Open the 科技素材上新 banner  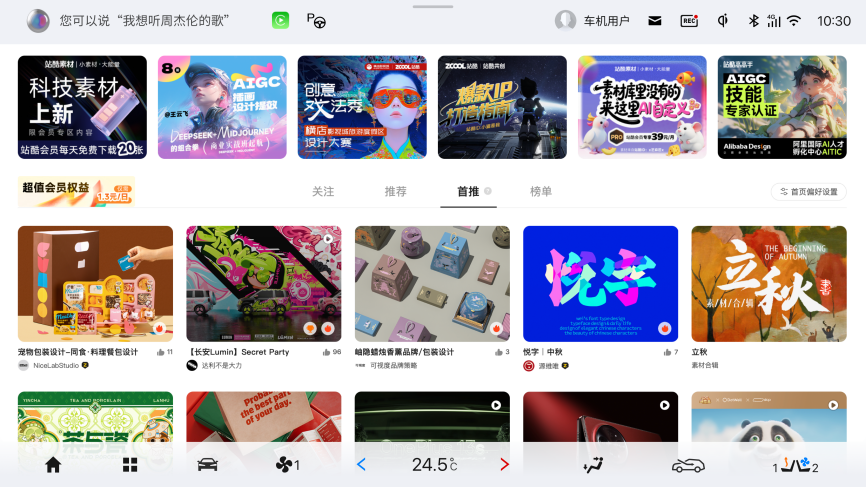(x=82, y=107)
